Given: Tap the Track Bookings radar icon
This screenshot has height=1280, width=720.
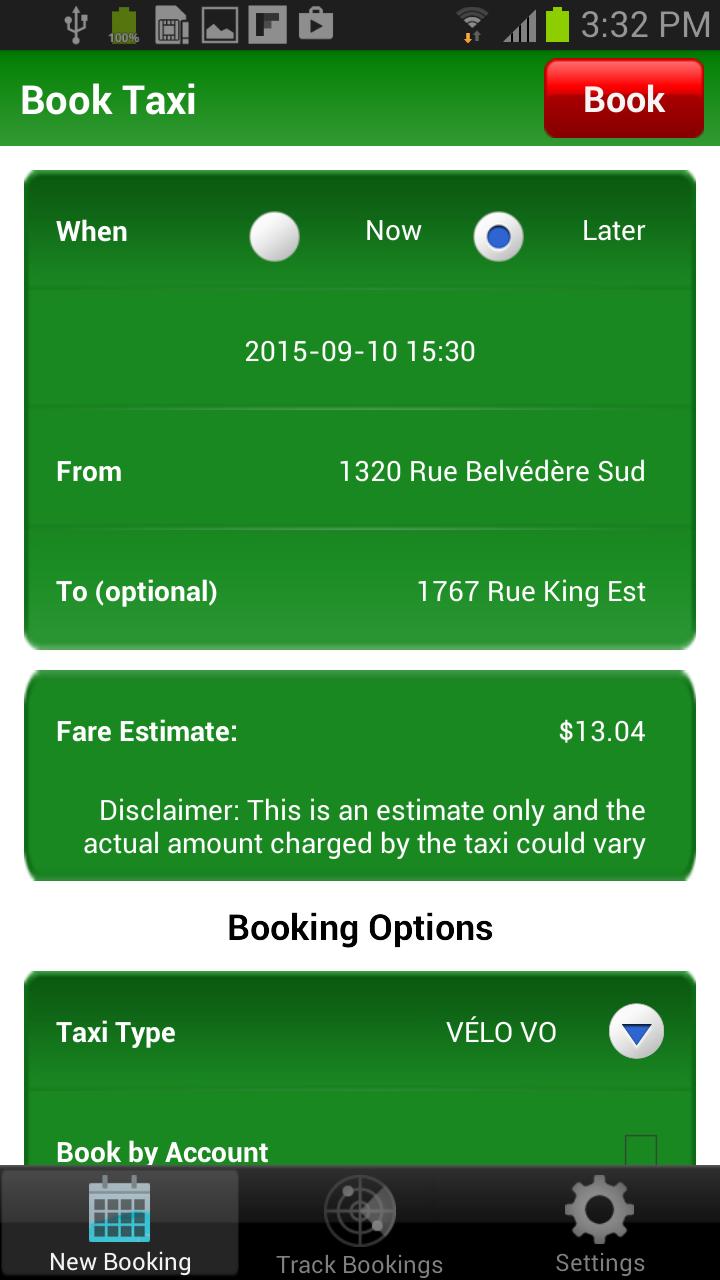Looking at the screenshot, I should pos(360,1210).
